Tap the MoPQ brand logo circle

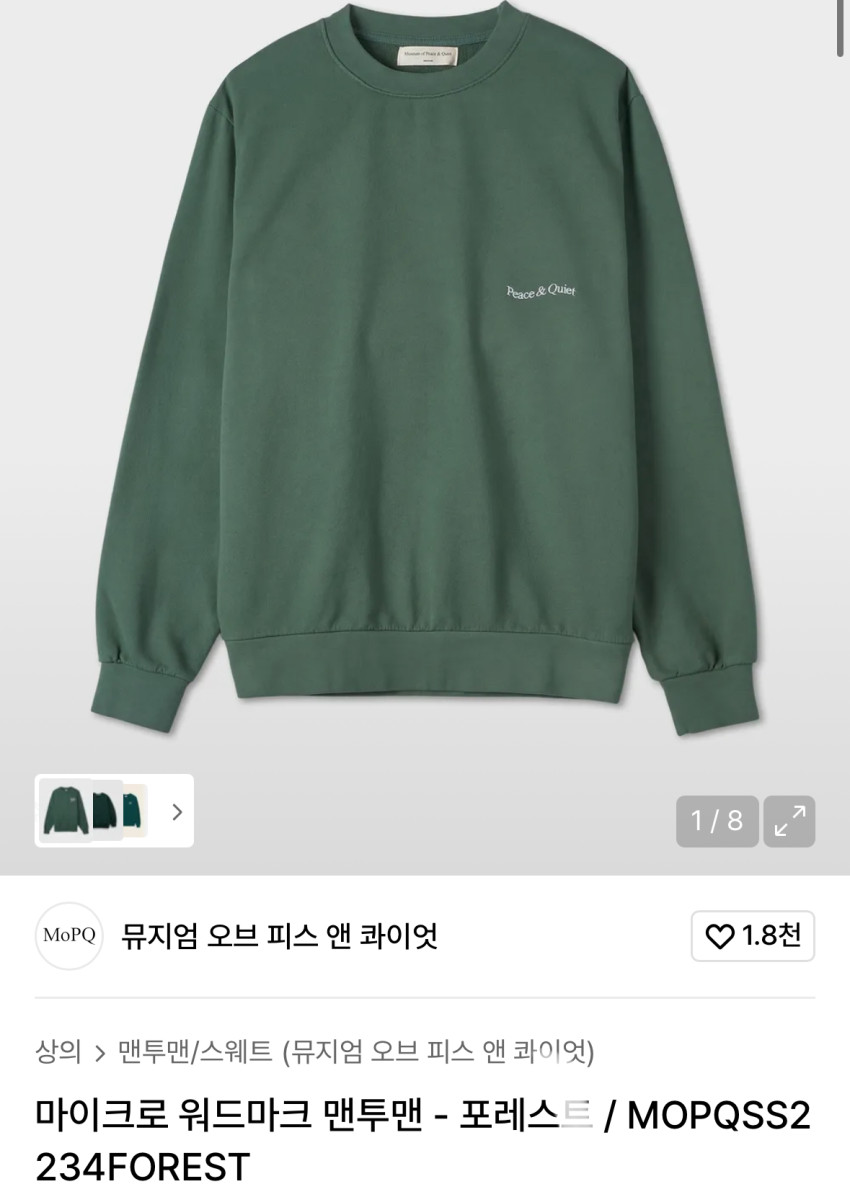[69, 936]
